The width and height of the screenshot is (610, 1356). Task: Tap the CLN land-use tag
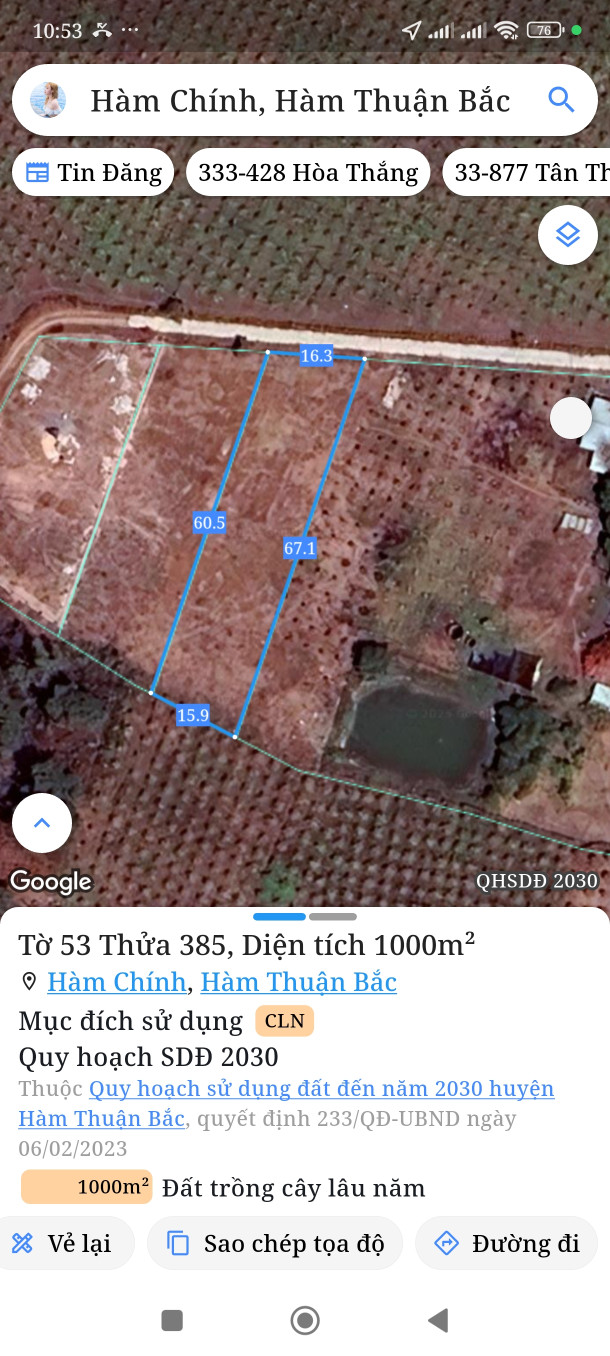284,1021
